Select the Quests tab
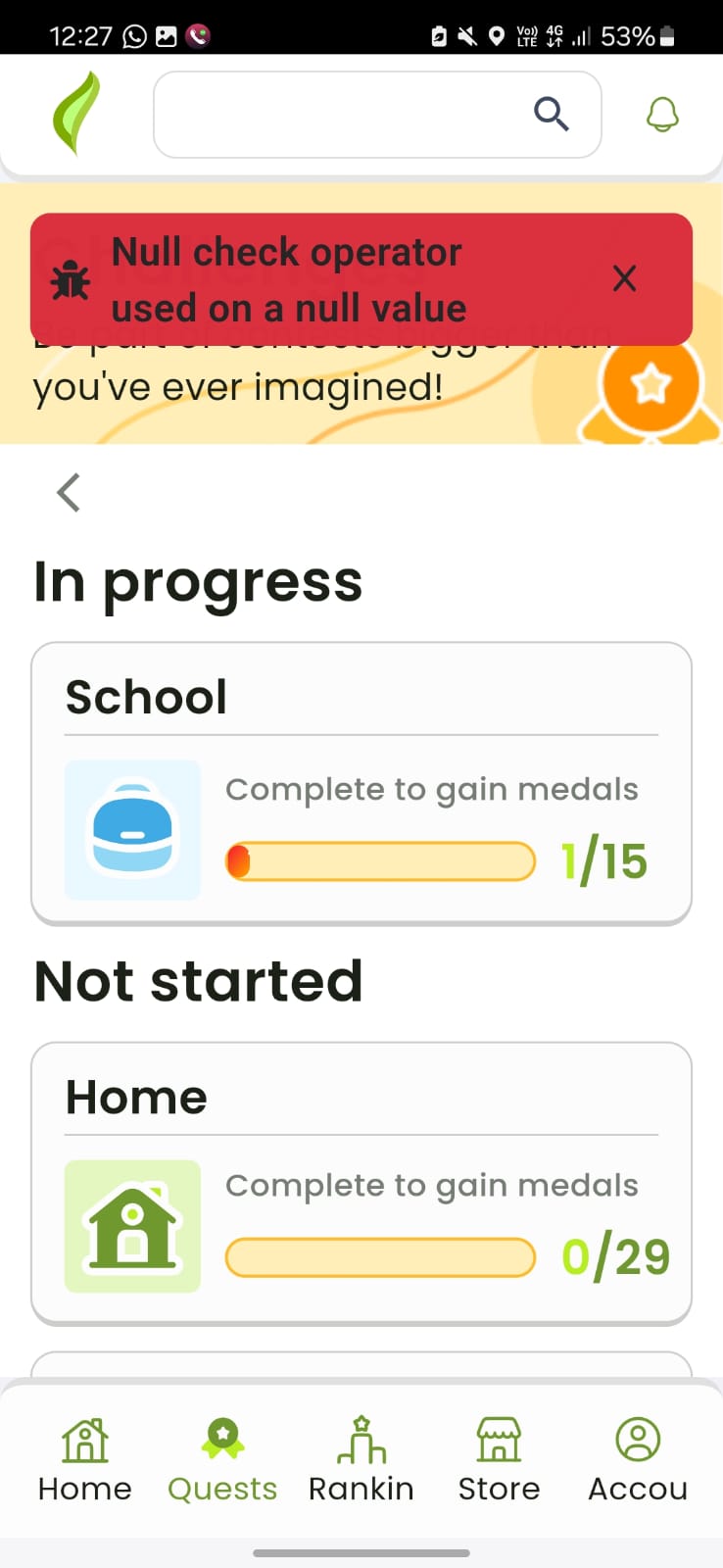This screenshot has width=723, height=1568. (222, 1459)
